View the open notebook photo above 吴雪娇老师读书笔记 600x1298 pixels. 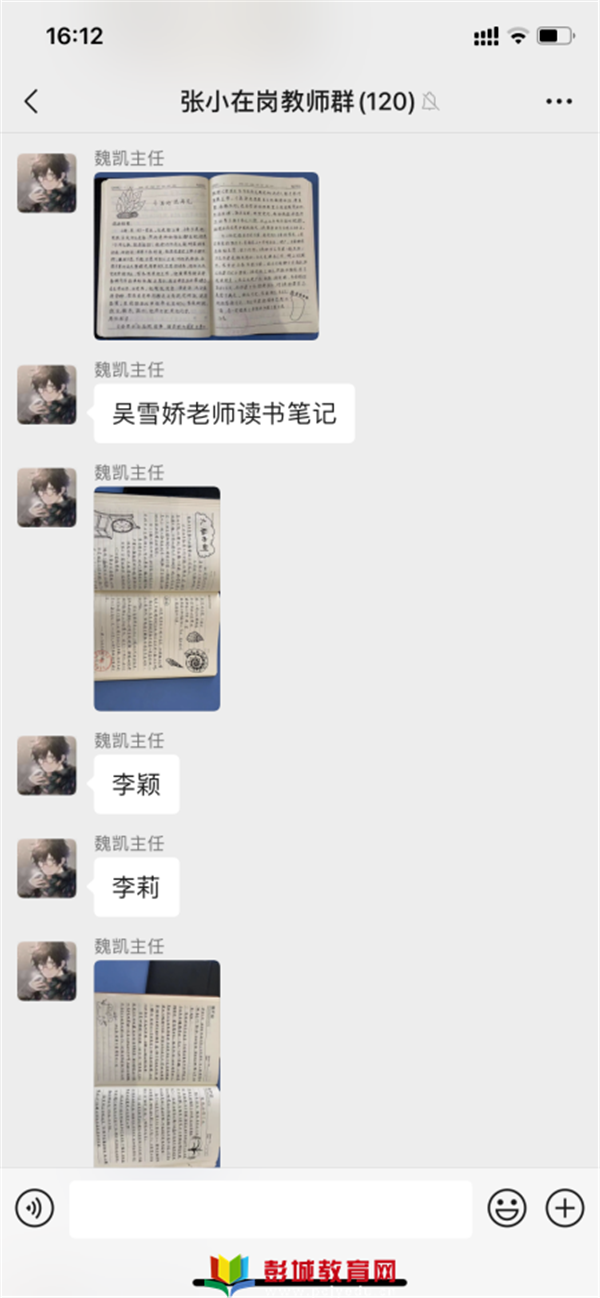coord(206,256)
